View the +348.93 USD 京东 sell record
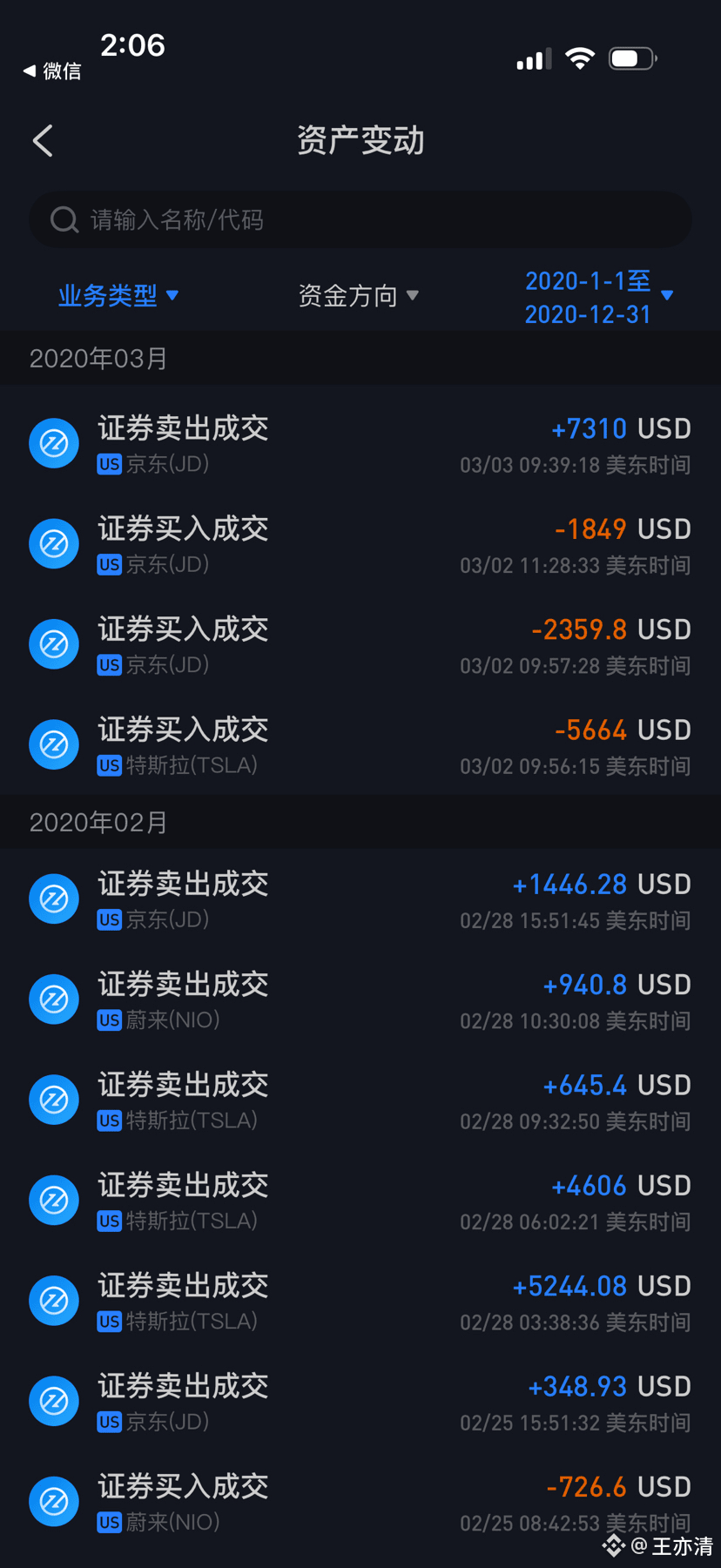The image size is (721, 1568). [360, 1402]
